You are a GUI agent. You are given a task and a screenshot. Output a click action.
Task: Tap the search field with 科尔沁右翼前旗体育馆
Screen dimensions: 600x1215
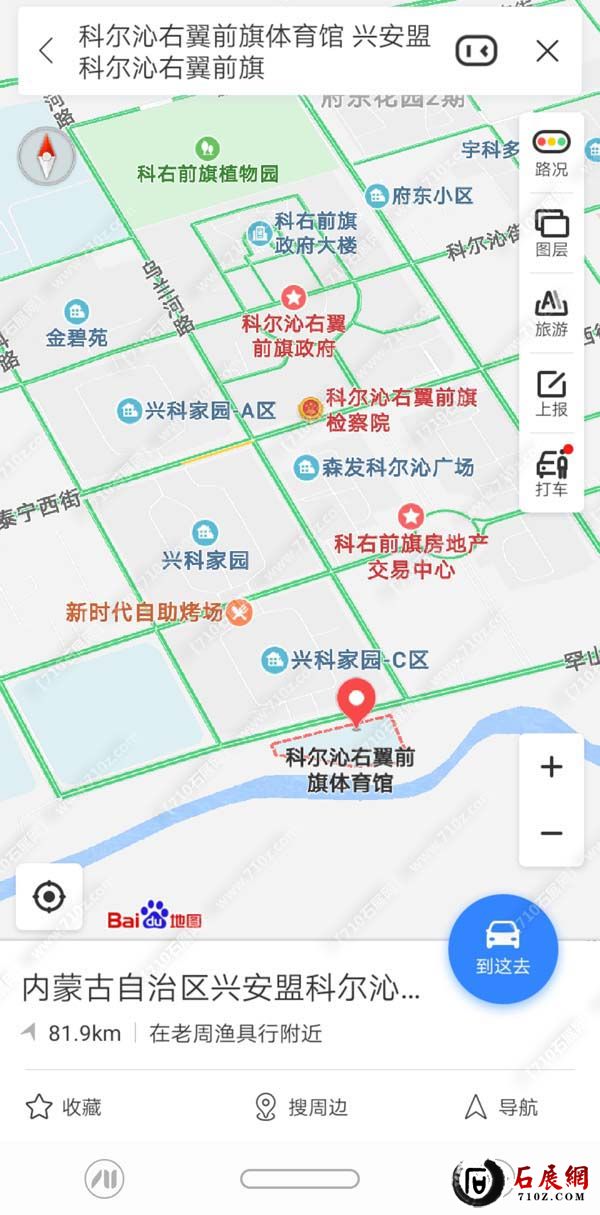tap(255, 52)
